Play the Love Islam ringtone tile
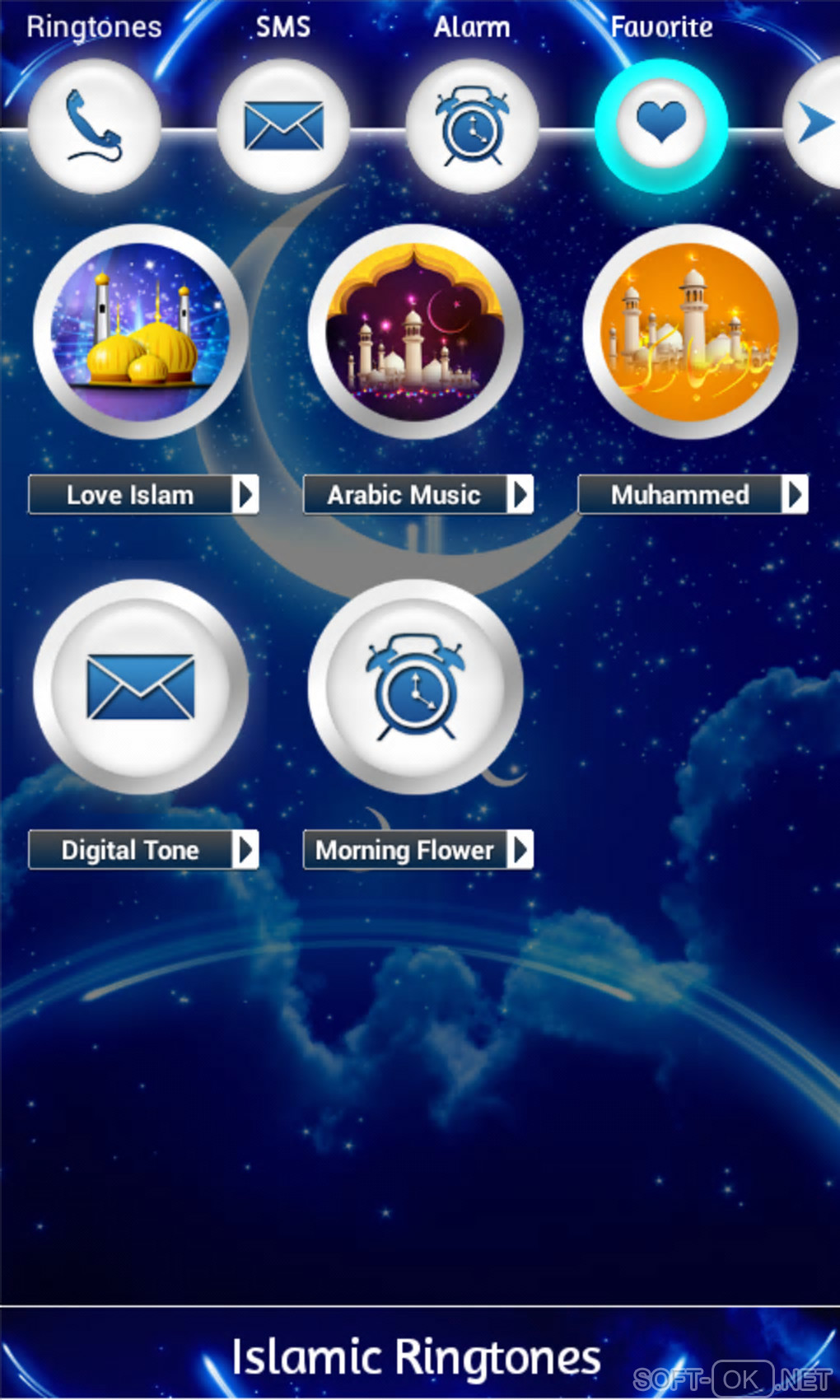 141,331
